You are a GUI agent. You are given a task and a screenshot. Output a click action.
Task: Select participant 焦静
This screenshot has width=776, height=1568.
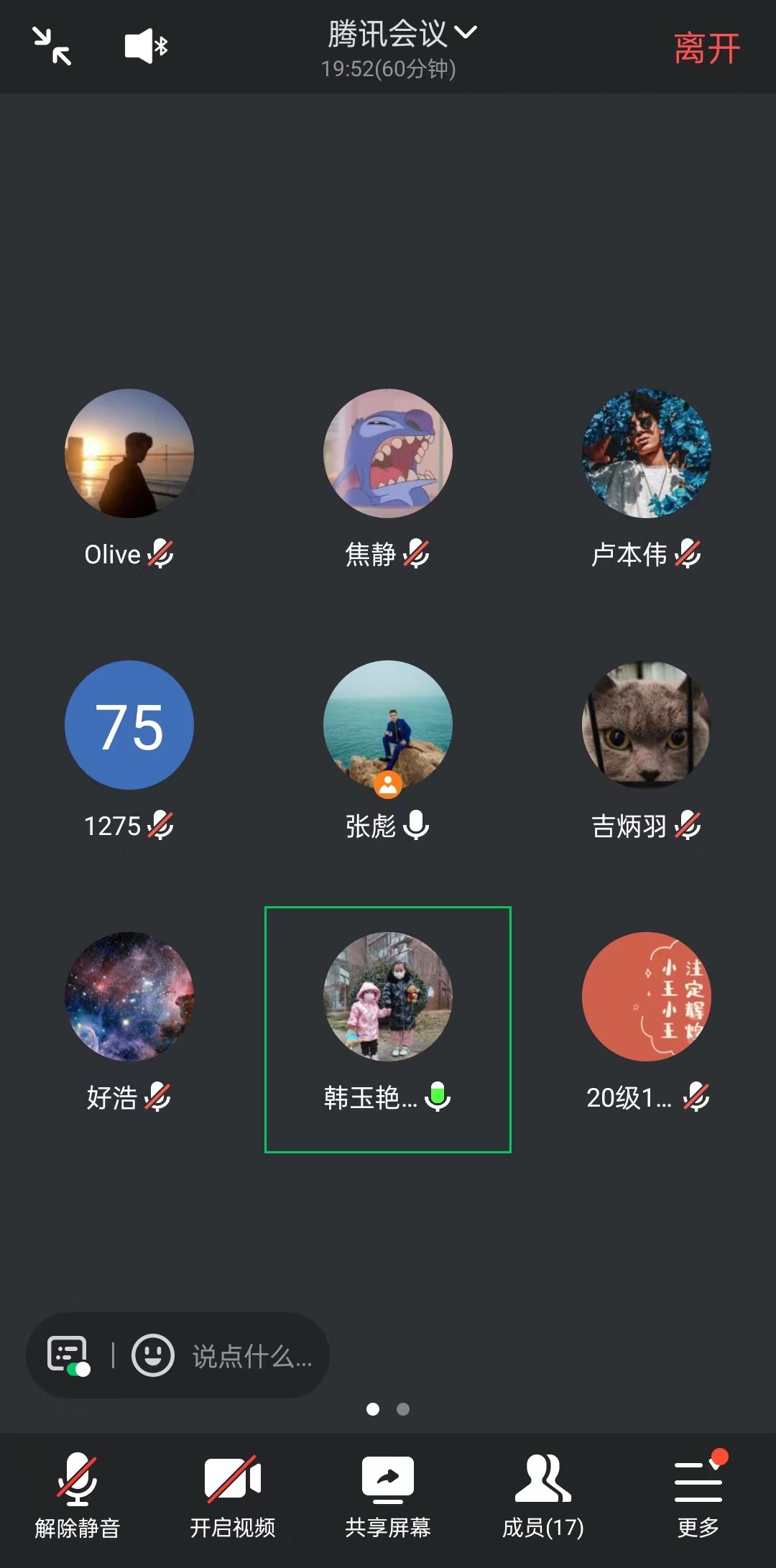pyautogui.click(x=388, y=454)
